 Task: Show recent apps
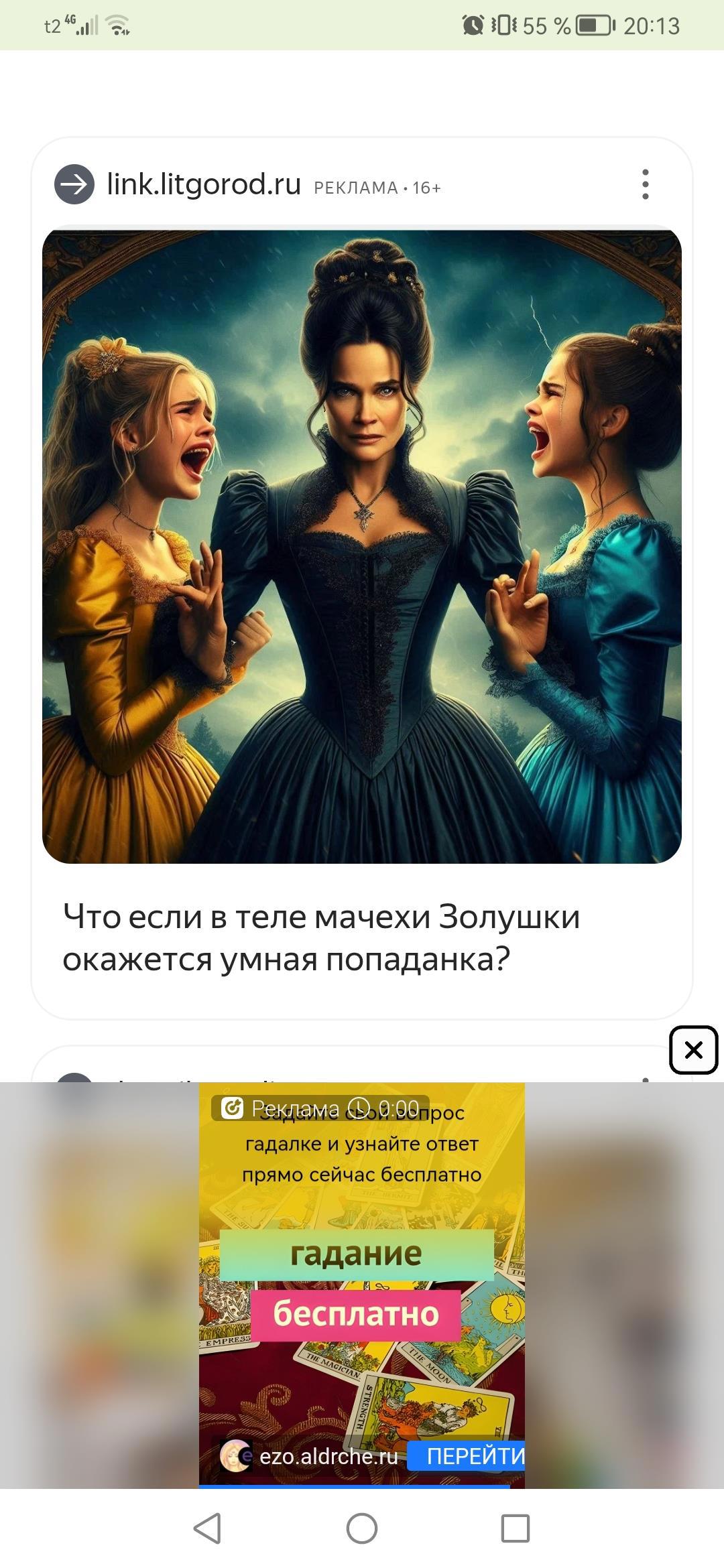point(516,1528)
